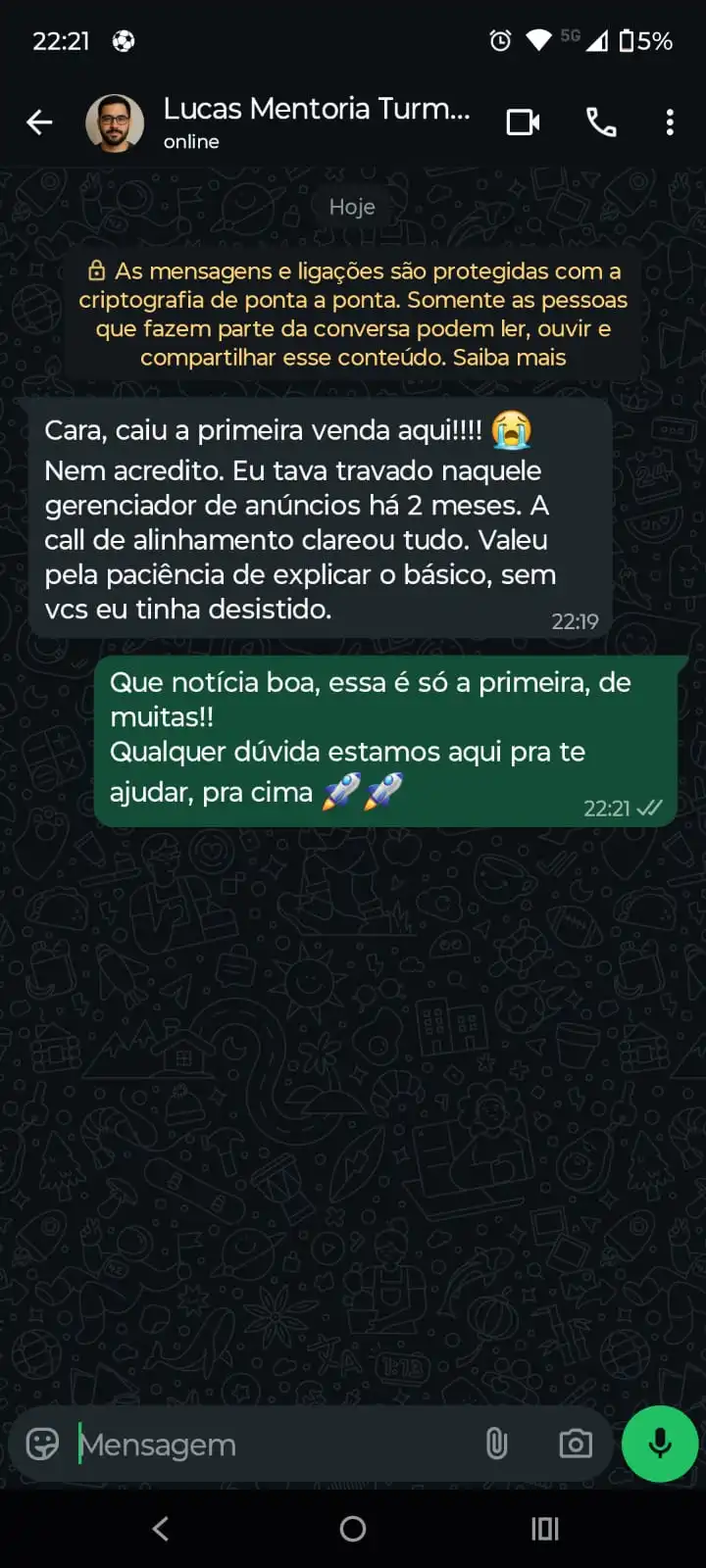The width and height of the screenshot is (706, 1568).
Task: Tap the home button
Action: click(352, 1529)
